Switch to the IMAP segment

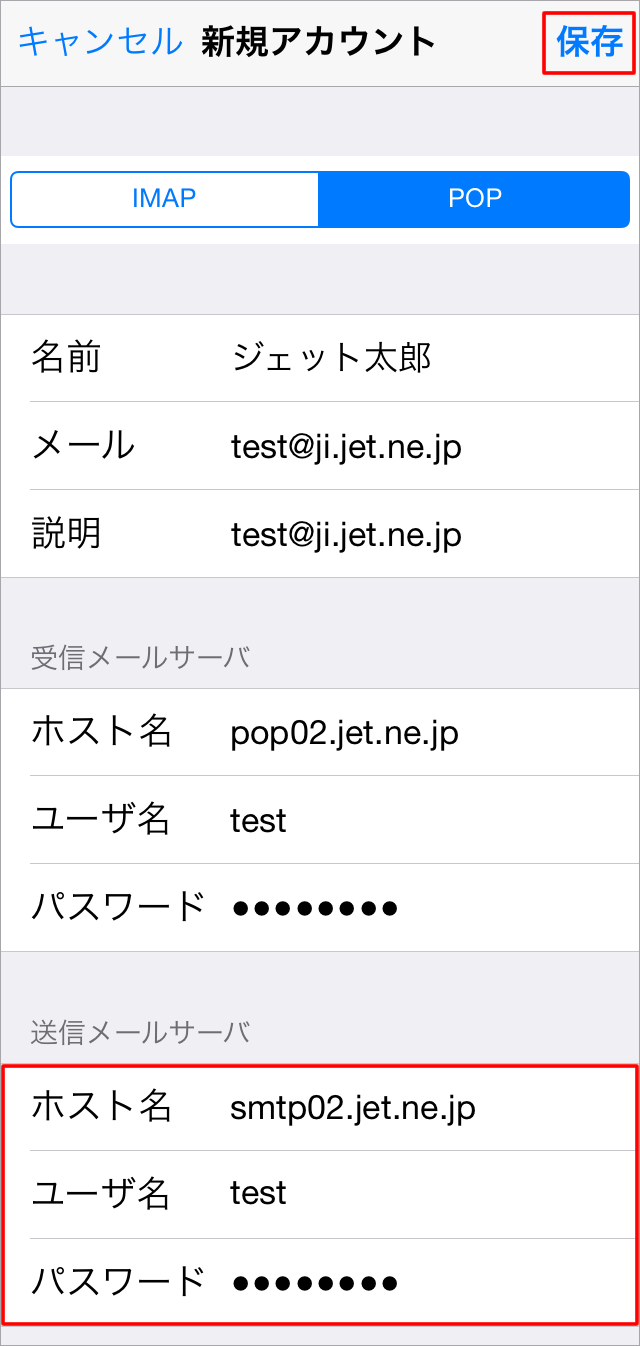click(x=164, y=198)
